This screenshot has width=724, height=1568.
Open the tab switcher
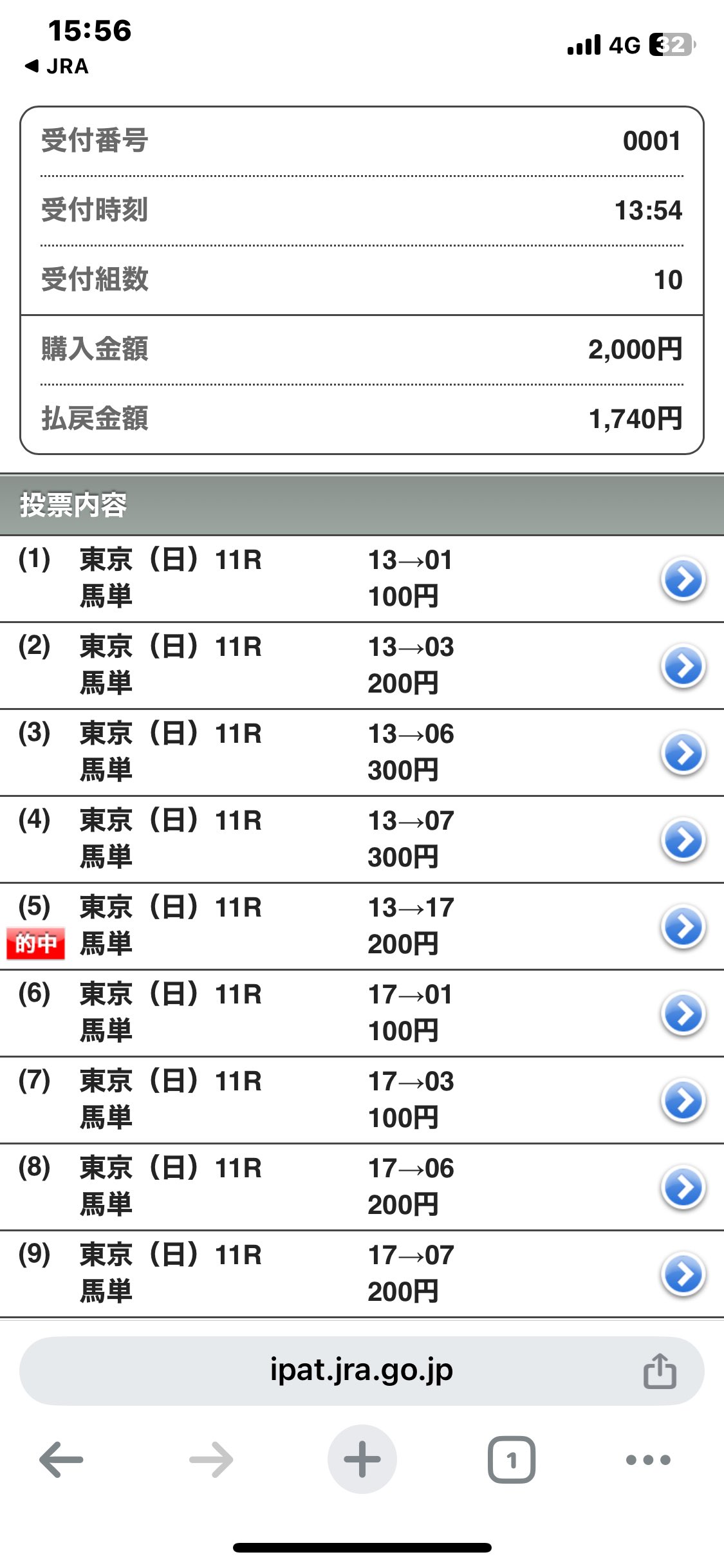click(512, 1460)
